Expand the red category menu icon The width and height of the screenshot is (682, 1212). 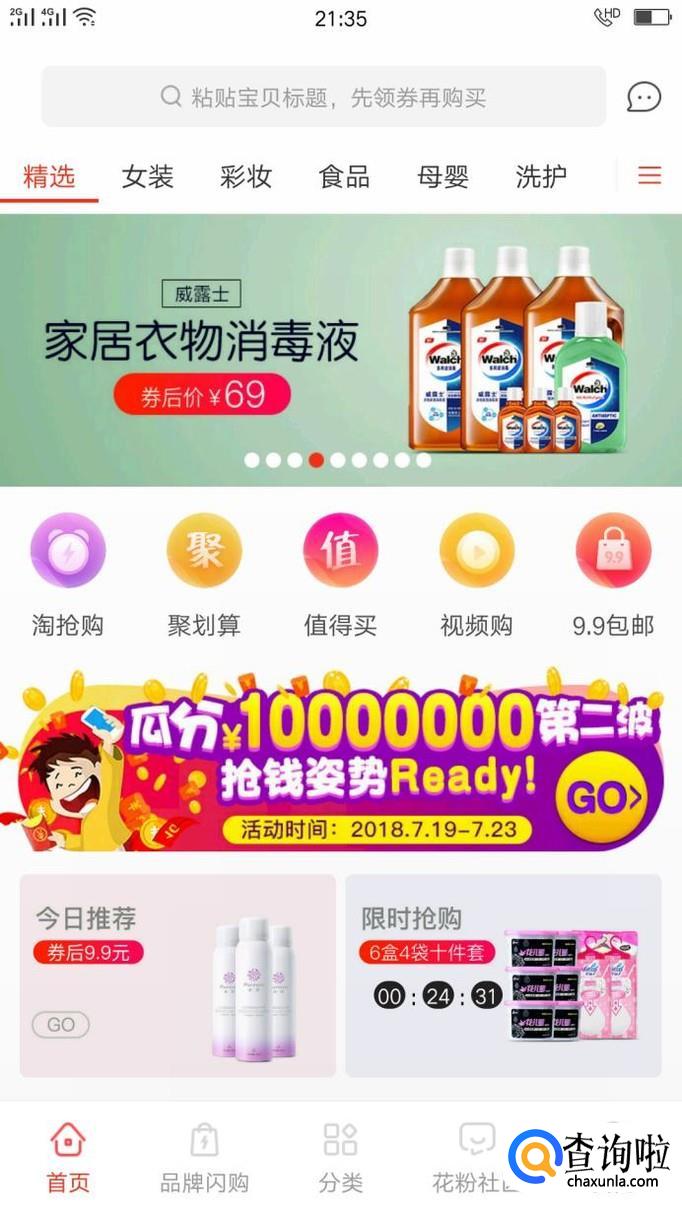[650, 176]
